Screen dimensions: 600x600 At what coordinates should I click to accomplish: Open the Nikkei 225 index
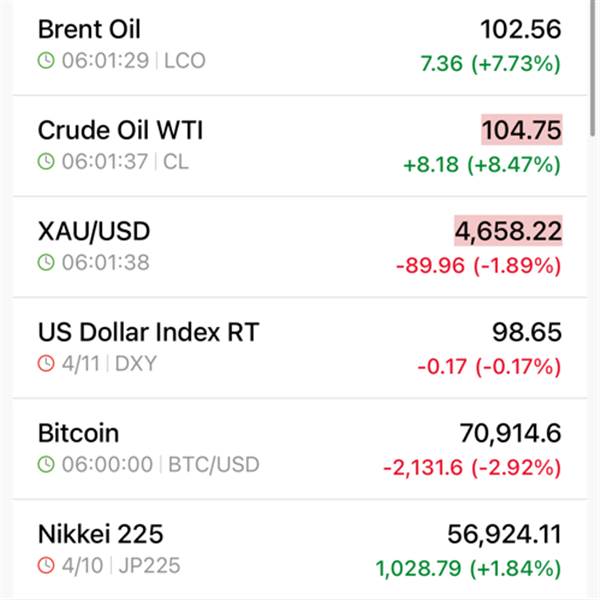pyautogui.click(x=99, y=534)
